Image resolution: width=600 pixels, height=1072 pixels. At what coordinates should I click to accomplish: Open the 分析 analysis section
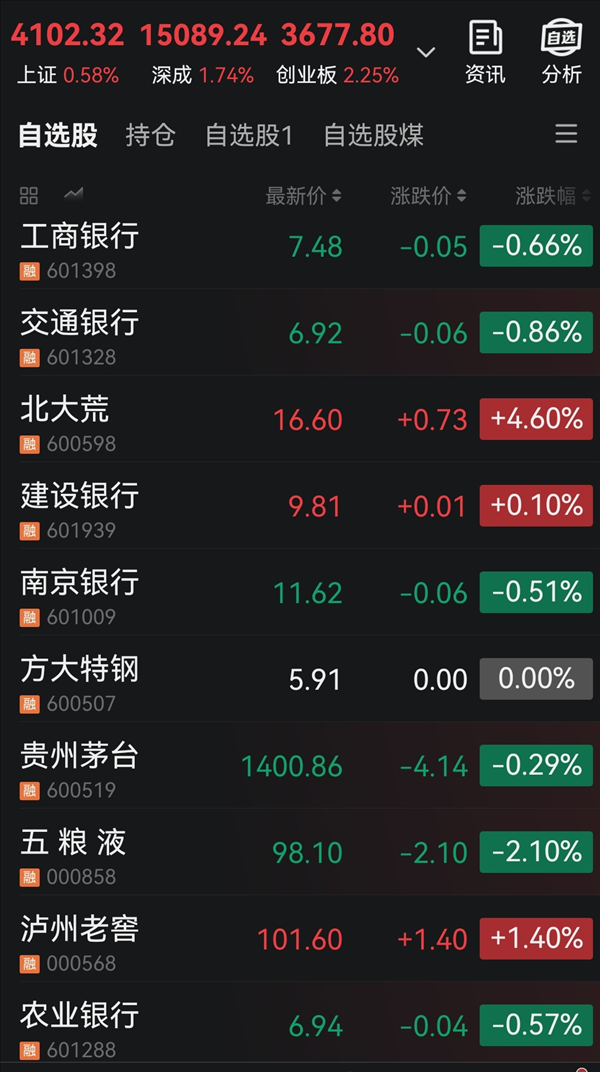[x=561, y=52]
